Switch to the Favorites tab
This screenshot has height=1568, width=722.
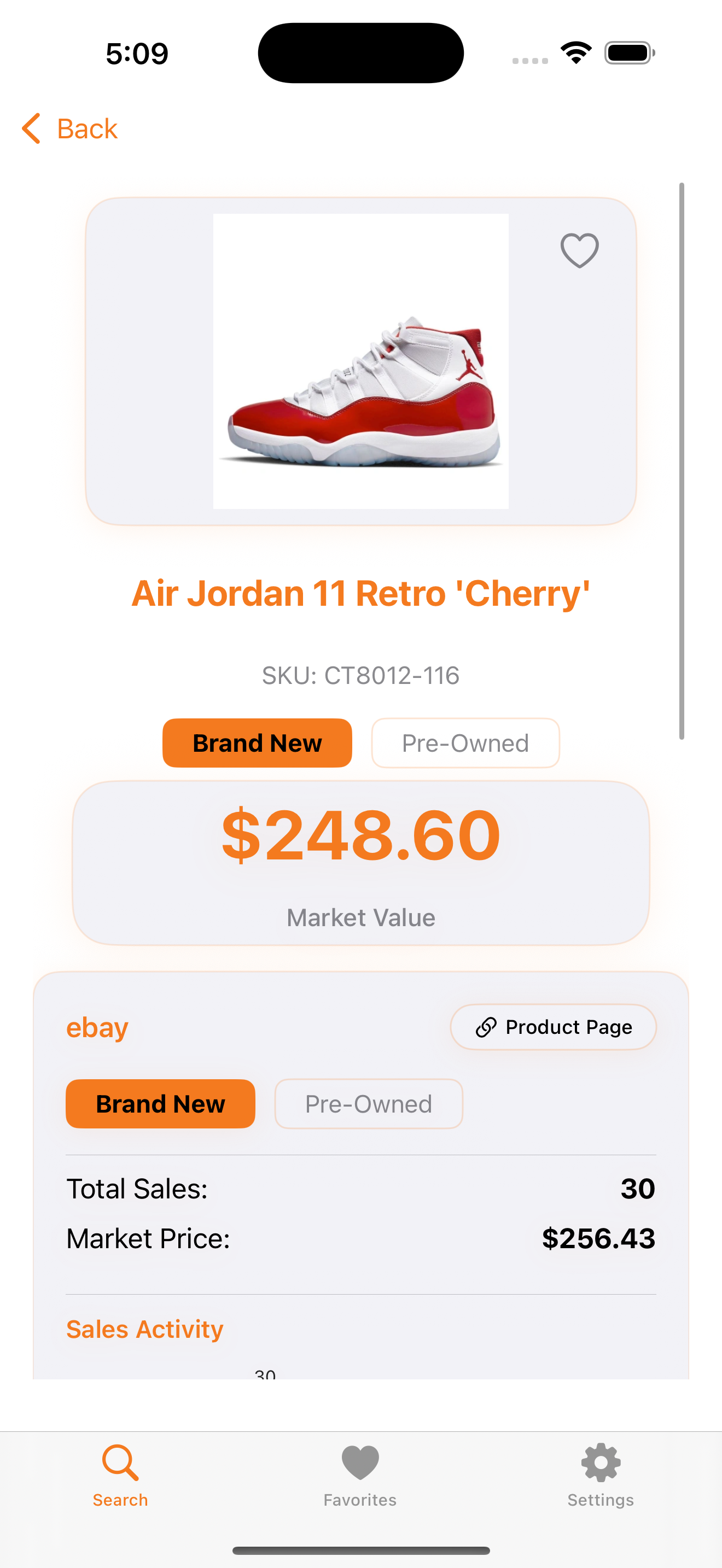(360, 1476)
